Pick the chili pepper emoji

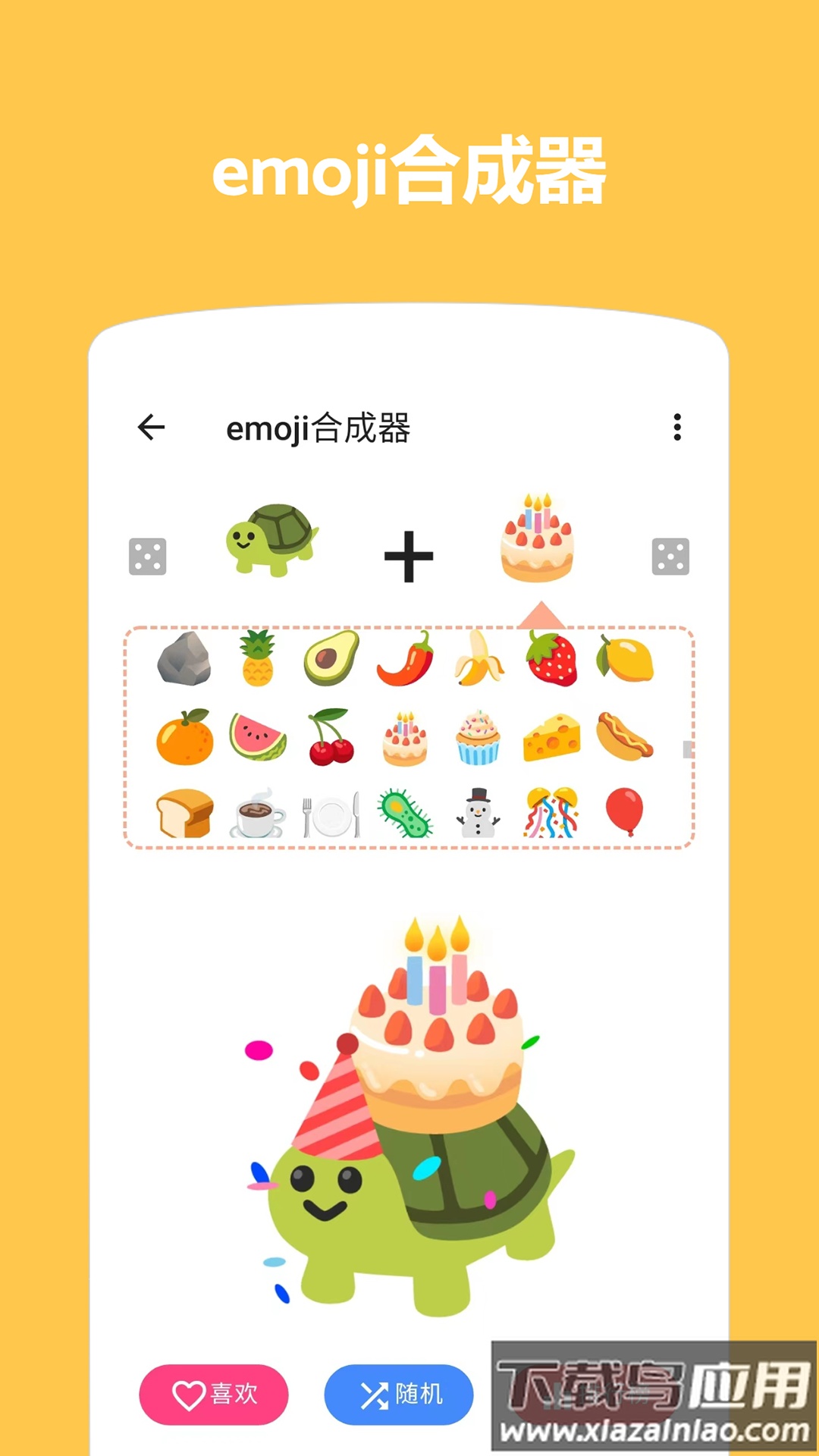pos(406,660)
